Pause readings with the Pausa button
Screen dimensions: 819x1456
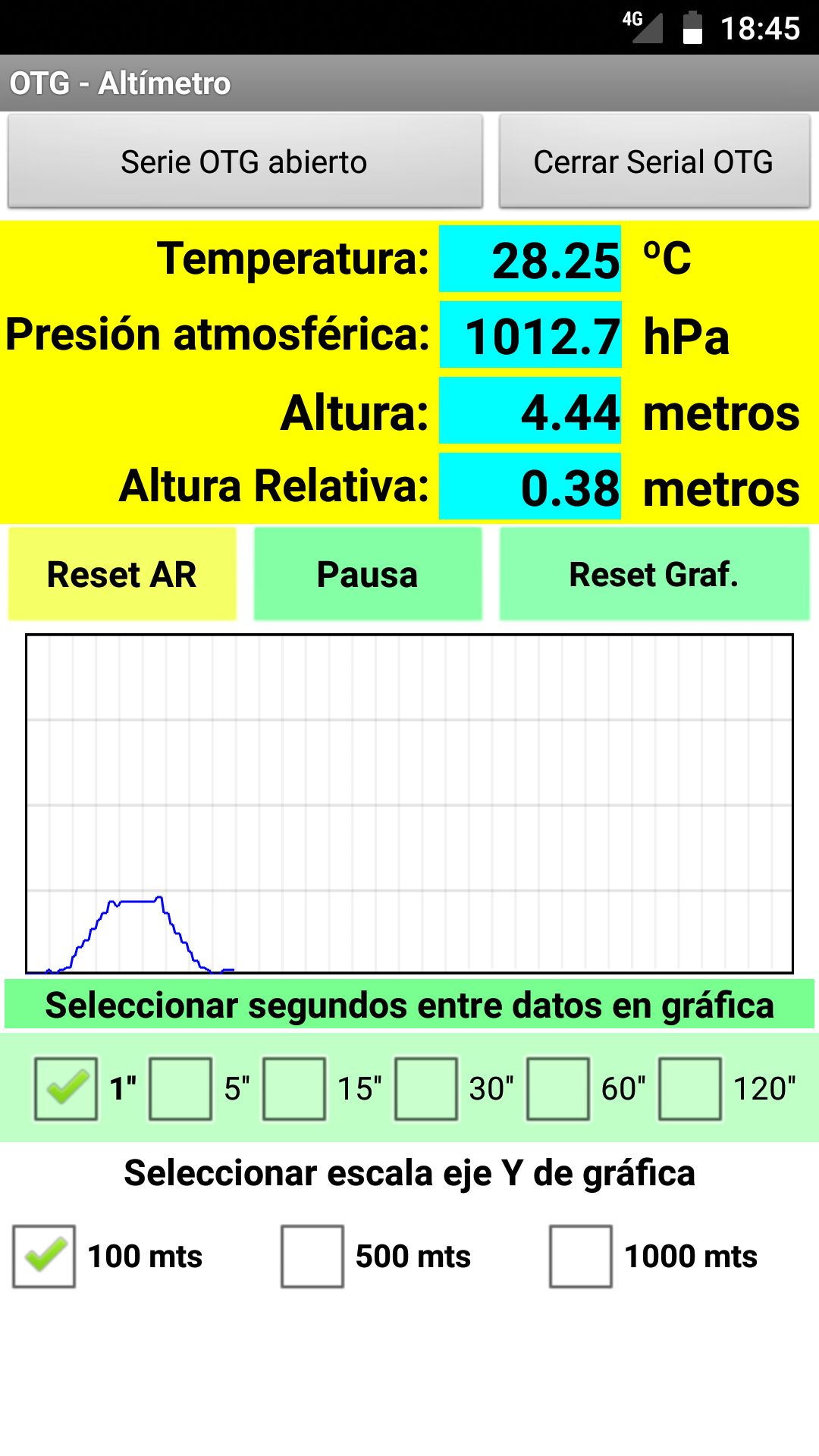click(x=368, y=574)
